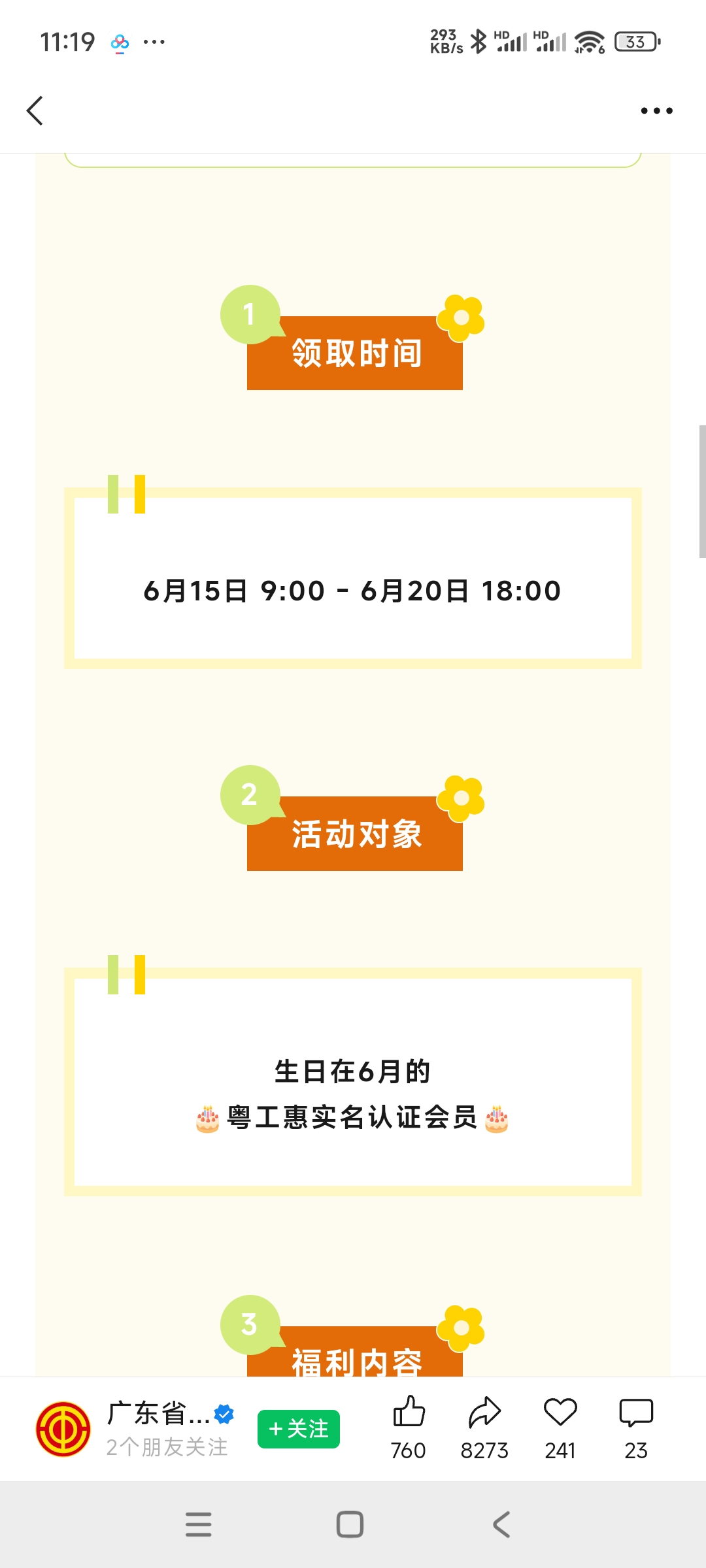The width and height of the screenshot is (706, 1568).
Task: Like the article with the thumbs-up
Action: pyautogui.click(x=409, y=1412)
